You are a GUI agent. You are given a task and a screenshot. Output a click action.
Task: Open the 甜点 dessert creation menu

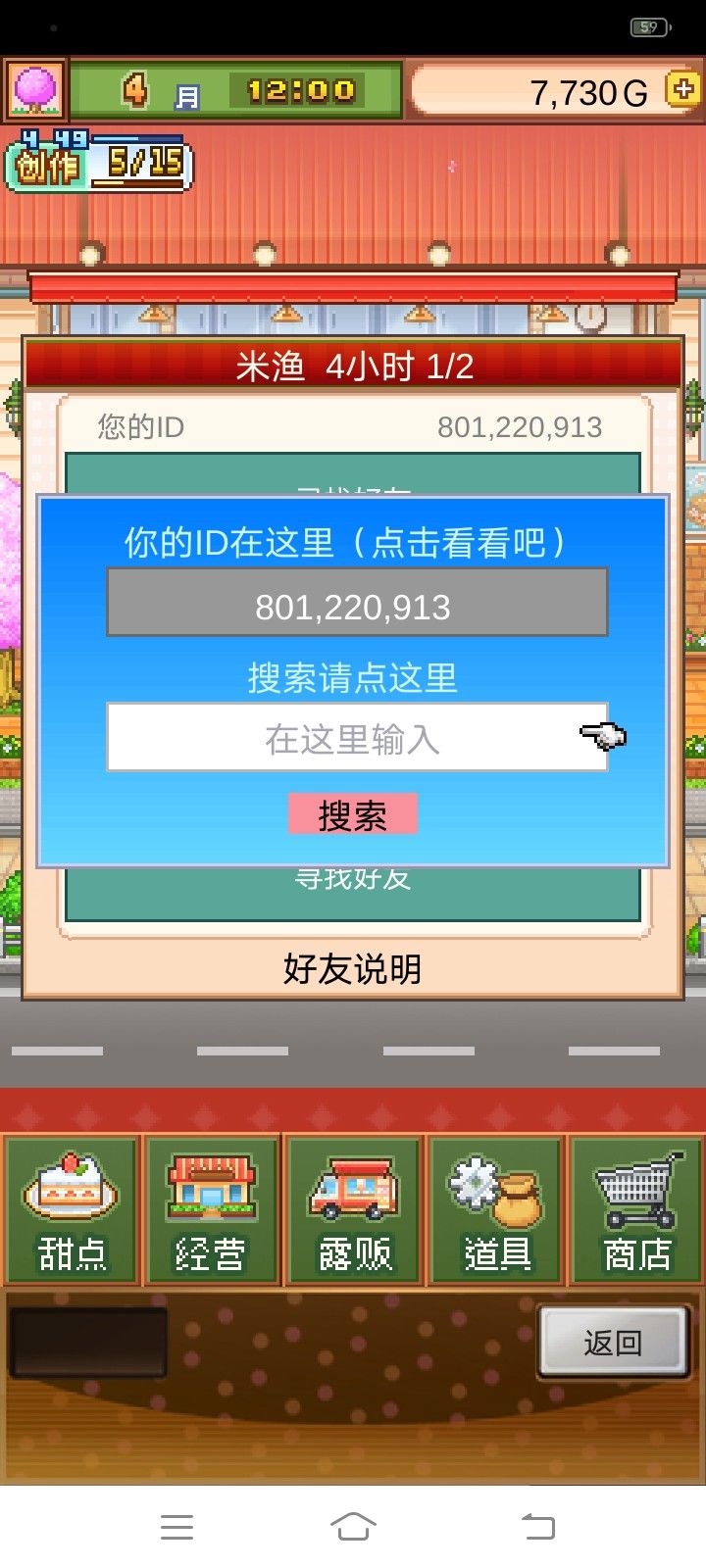point(73,1209)
